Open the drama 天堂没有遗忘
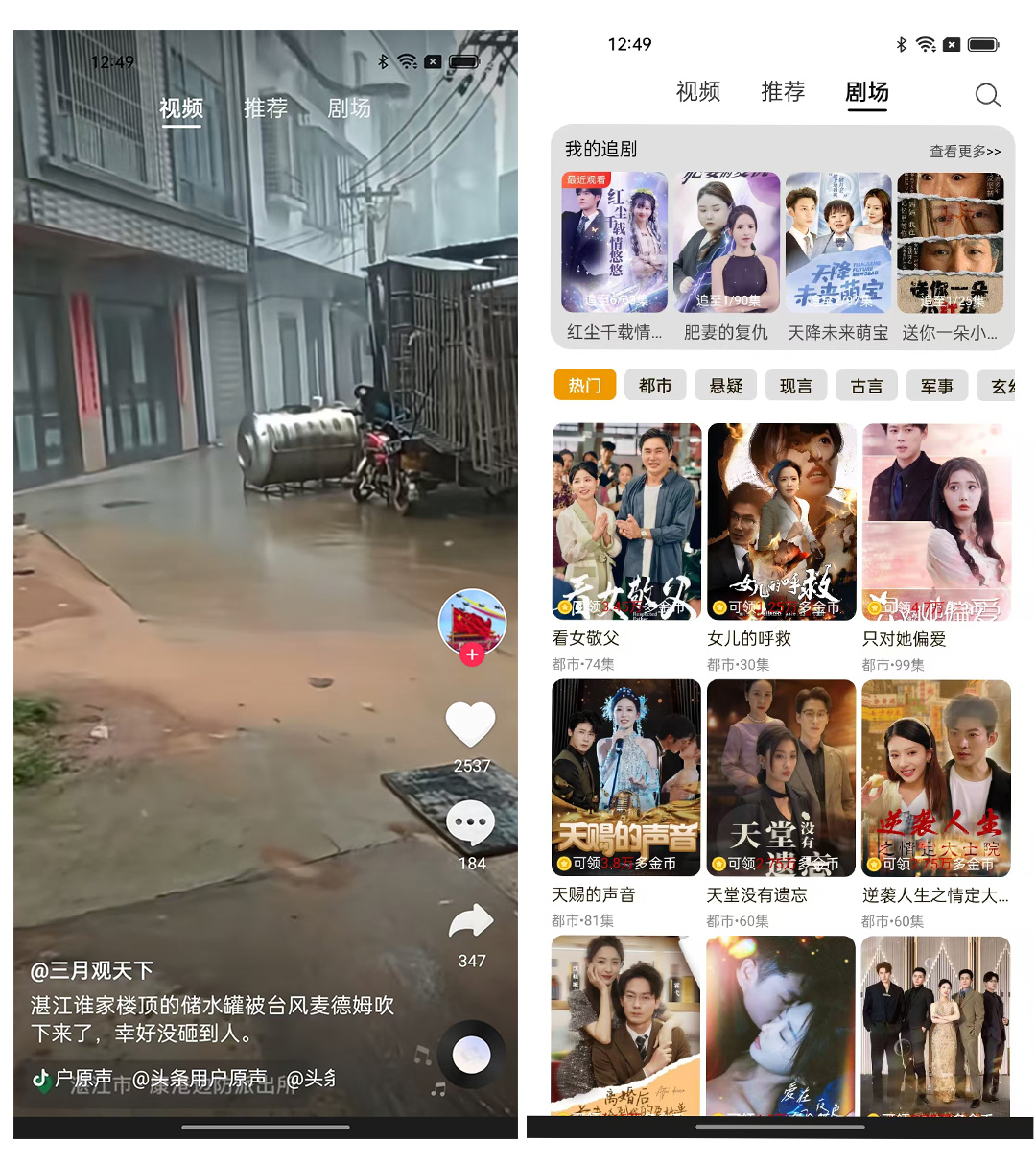This screenshot has width=1036, height=1165. click(x=781, y=777)
